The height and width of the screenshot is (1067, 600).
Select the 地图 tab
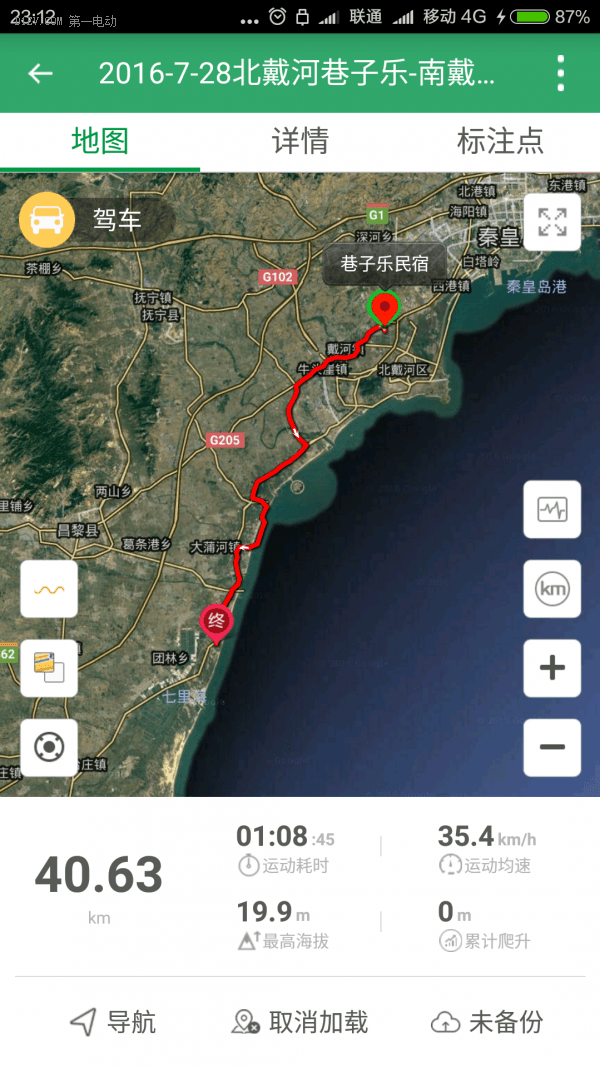coord(100,141)
